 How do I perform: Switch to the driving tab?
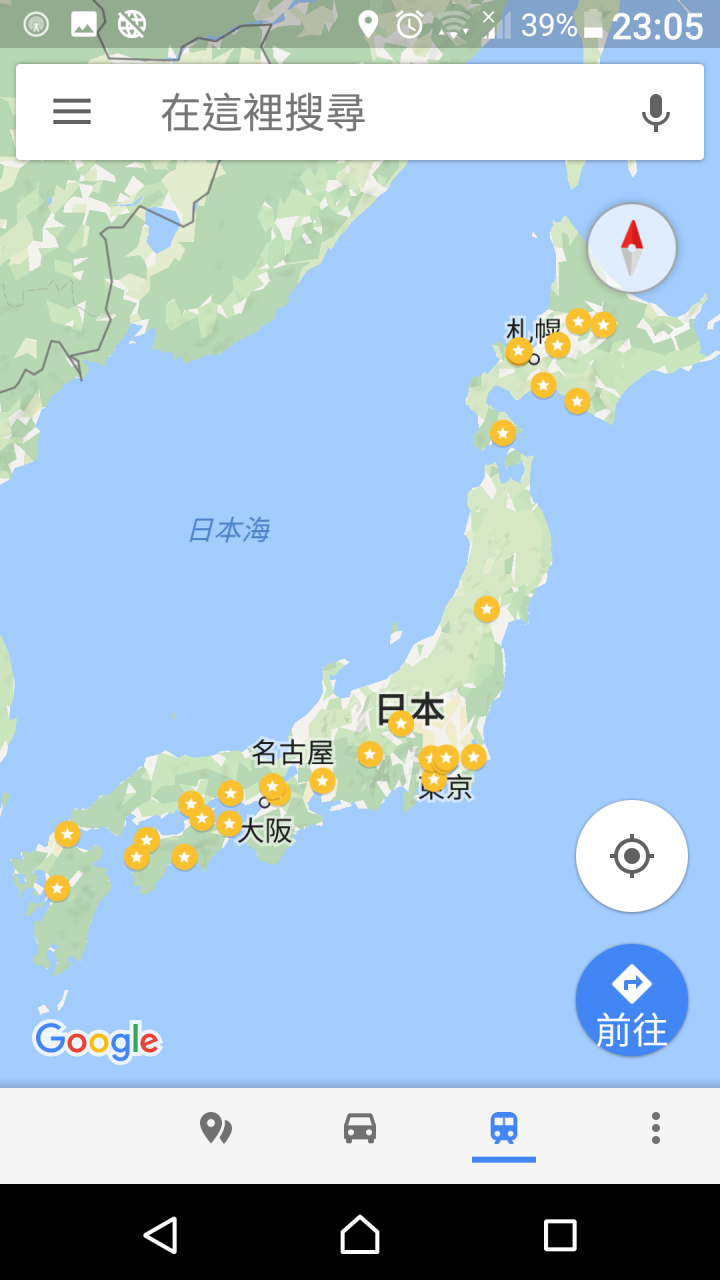point(360,1128)
